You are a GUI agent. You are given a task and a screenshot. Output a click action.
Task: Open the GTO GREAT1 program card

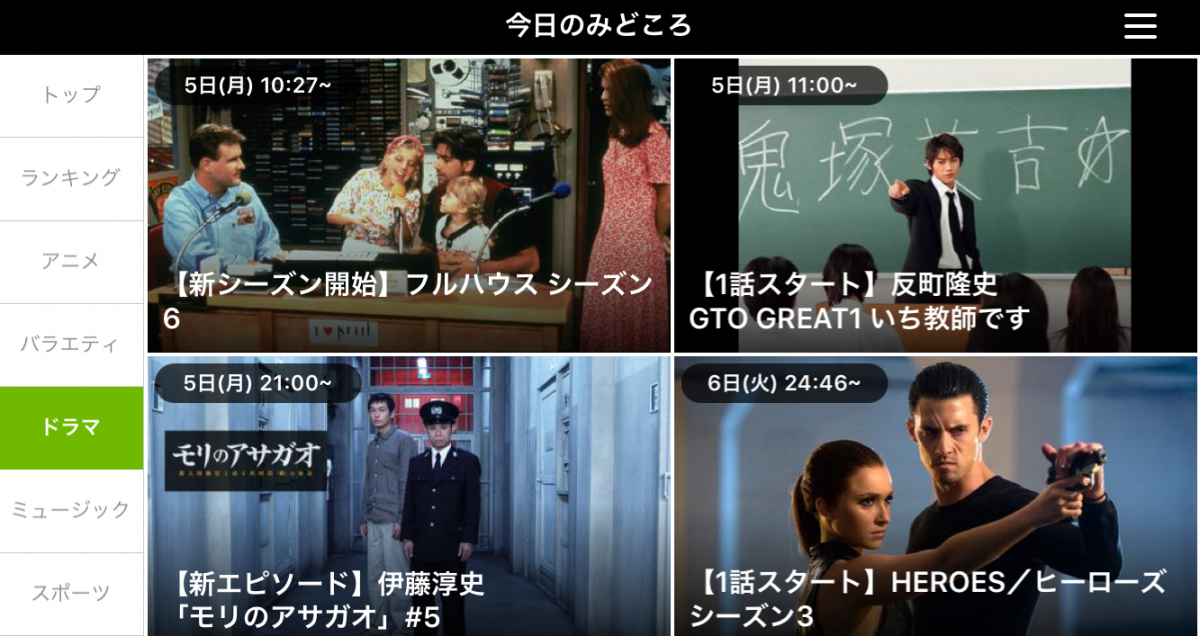coord(935,205)
